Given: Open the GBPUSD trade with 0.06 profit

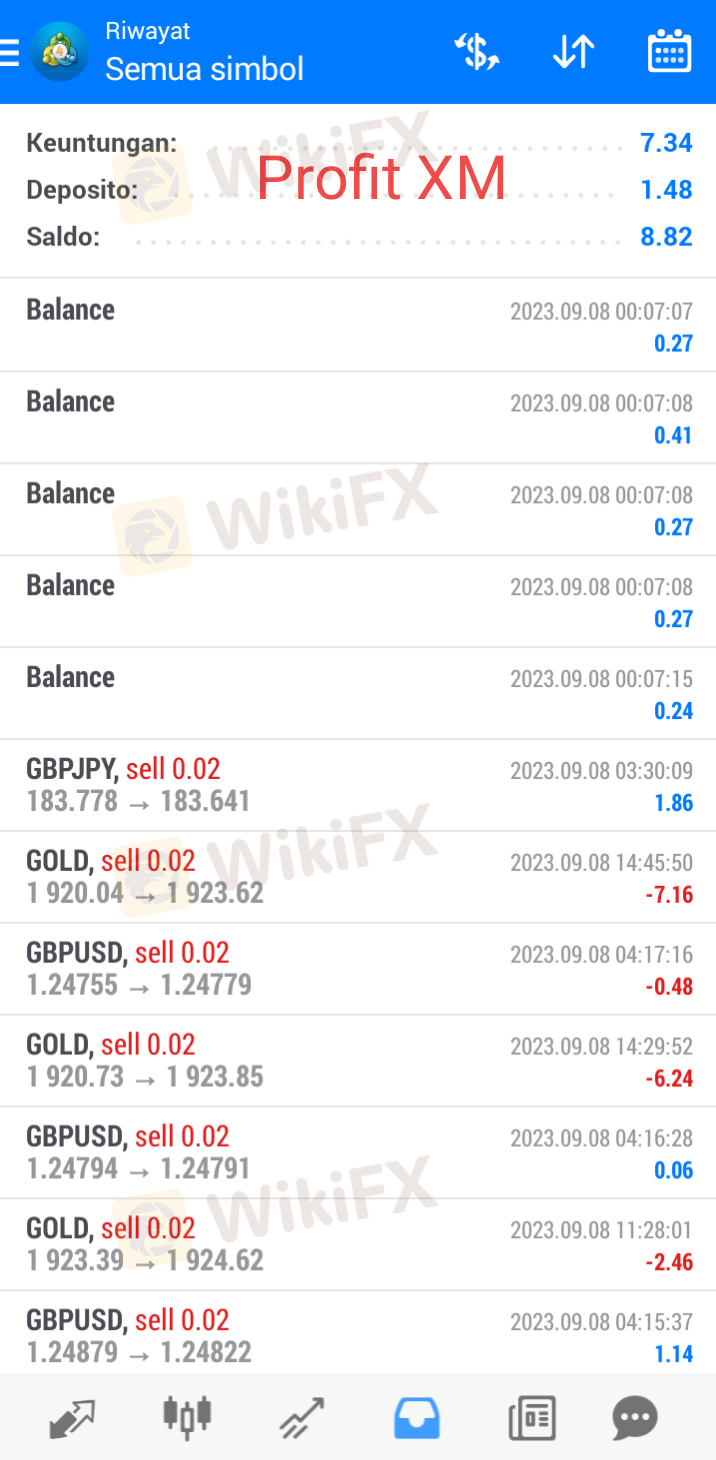Looking at the screenshot, I should point(358,1153).
